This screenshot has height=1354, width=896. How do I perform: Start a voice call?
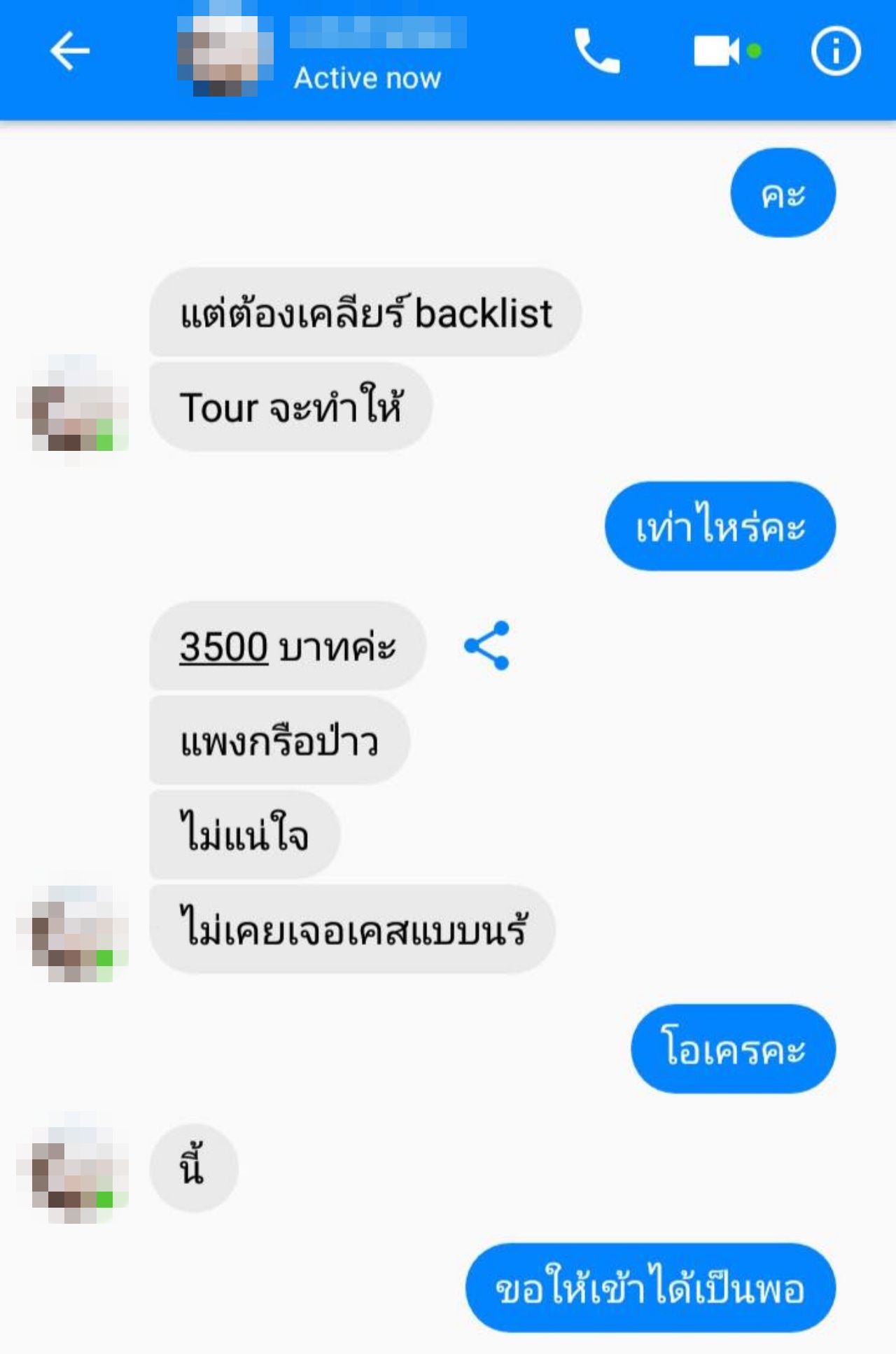tap(596, 51)
